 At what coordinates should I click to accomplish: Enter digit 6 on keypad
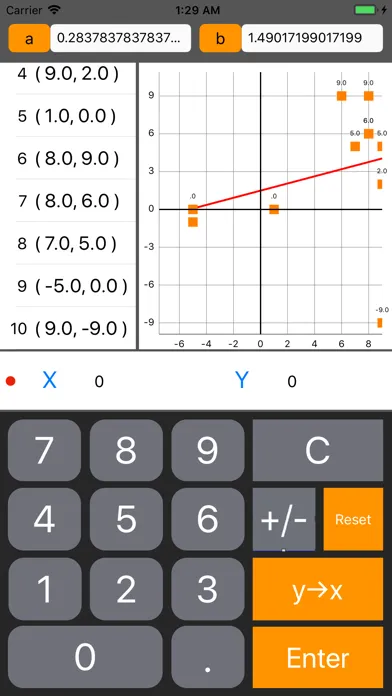[x=208, y=519]
